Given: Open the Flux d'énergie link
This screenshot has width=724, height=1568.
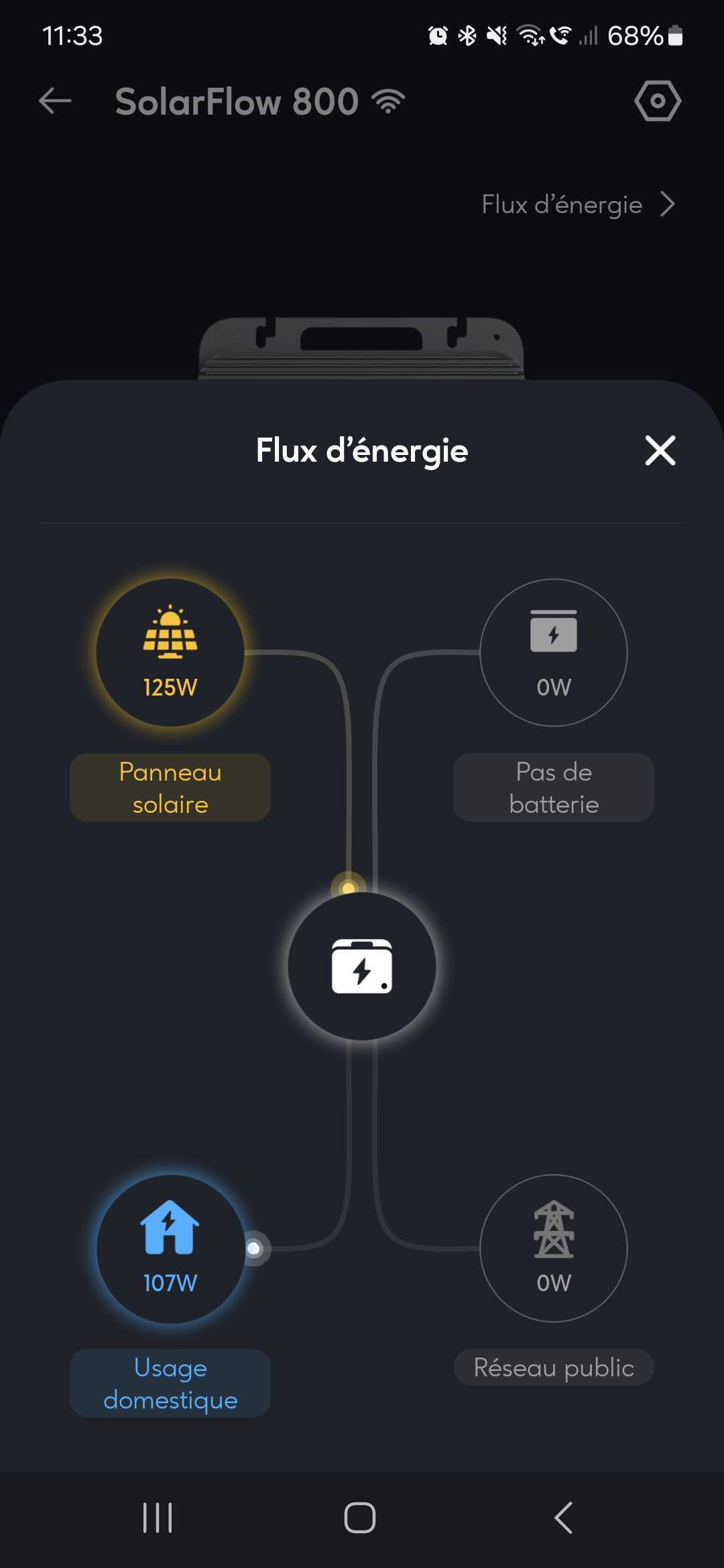Looking at the screenshot, I should [577, 204].
